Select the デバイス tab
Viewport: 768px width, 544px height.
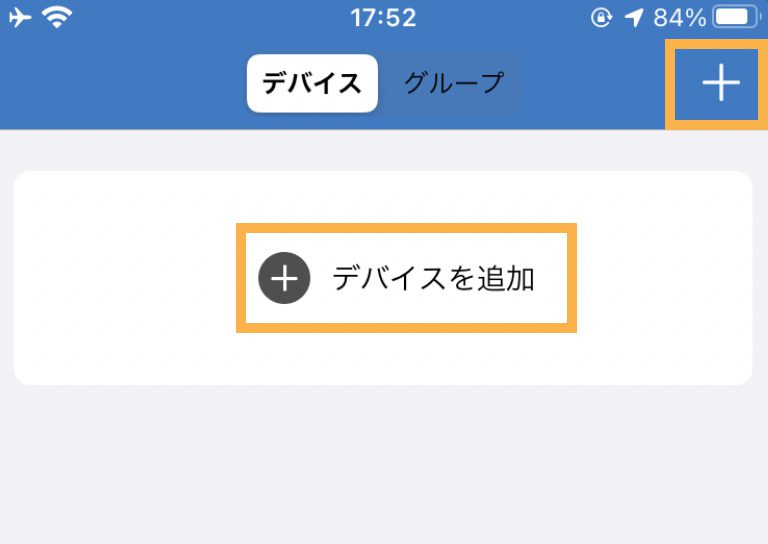312,83
